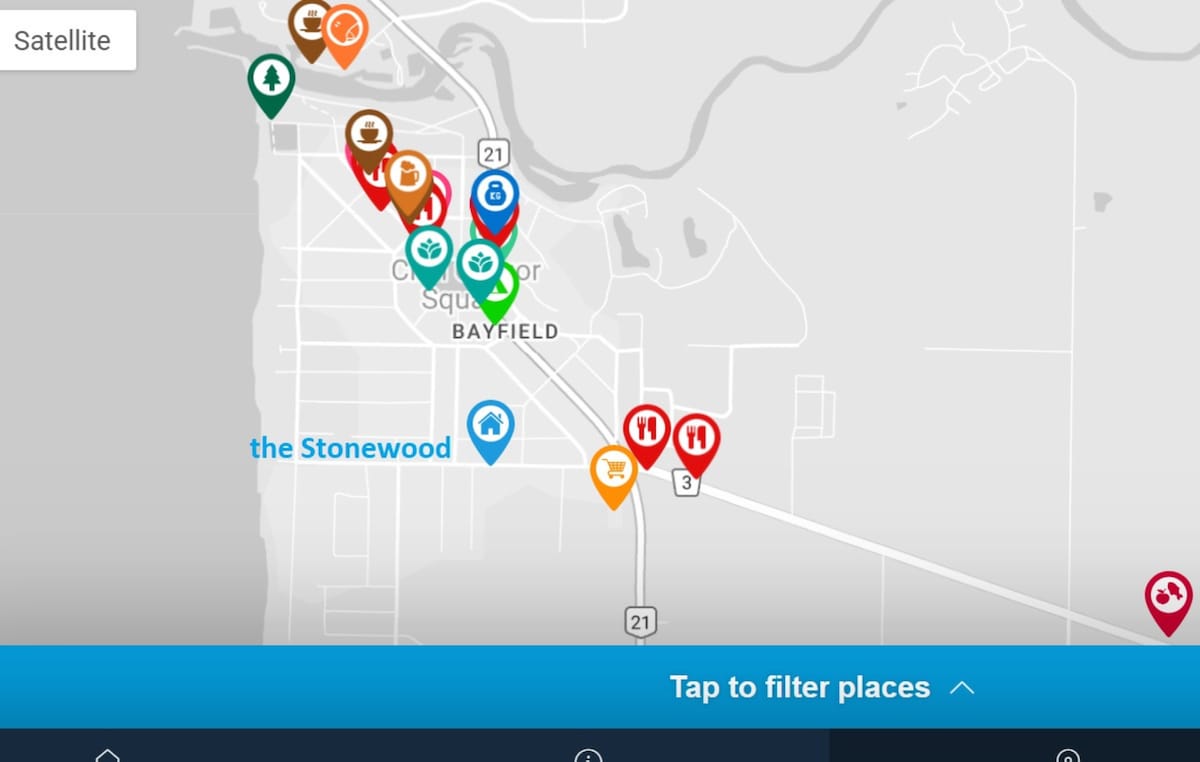Tap the Stonewood blue home pin
Viewport: 1200px width, 762px height.
coord(490,425)
